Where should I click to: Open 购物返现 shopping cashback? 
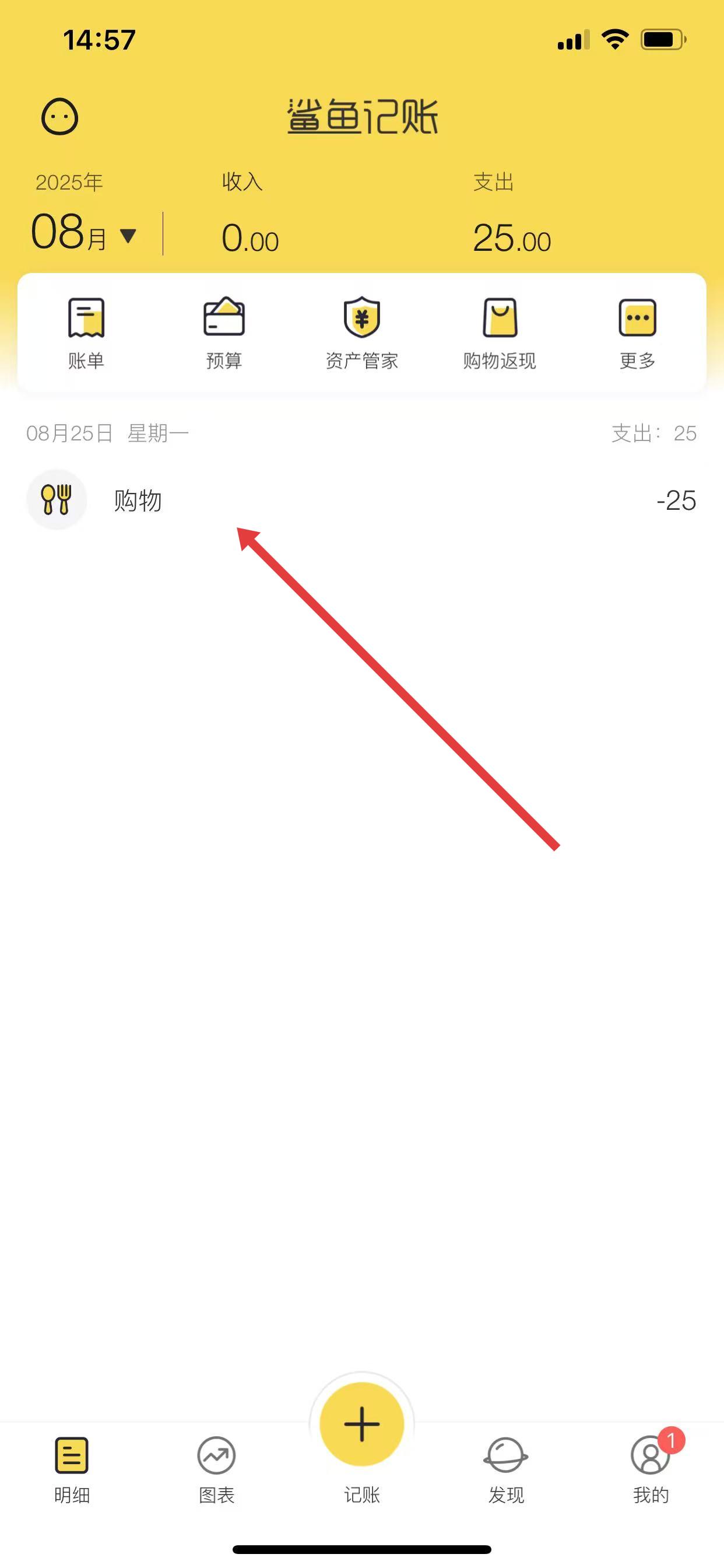(499, 333)
